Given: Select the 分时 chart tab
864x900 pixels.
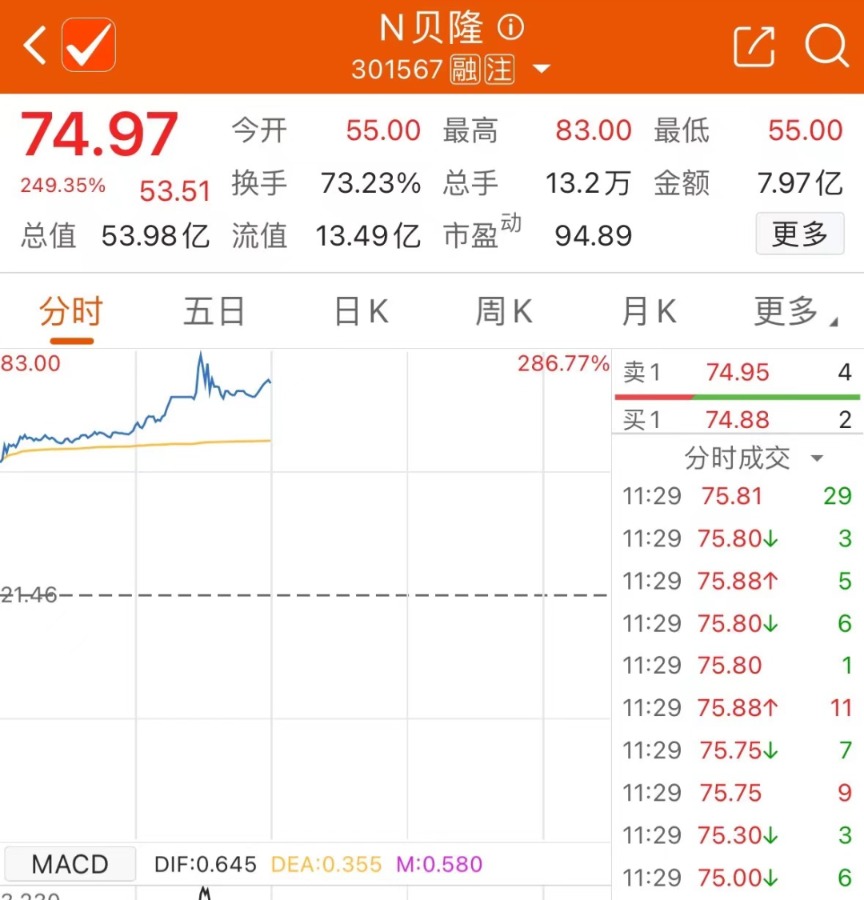Looking at the screenshot, I should pos(71,312).
